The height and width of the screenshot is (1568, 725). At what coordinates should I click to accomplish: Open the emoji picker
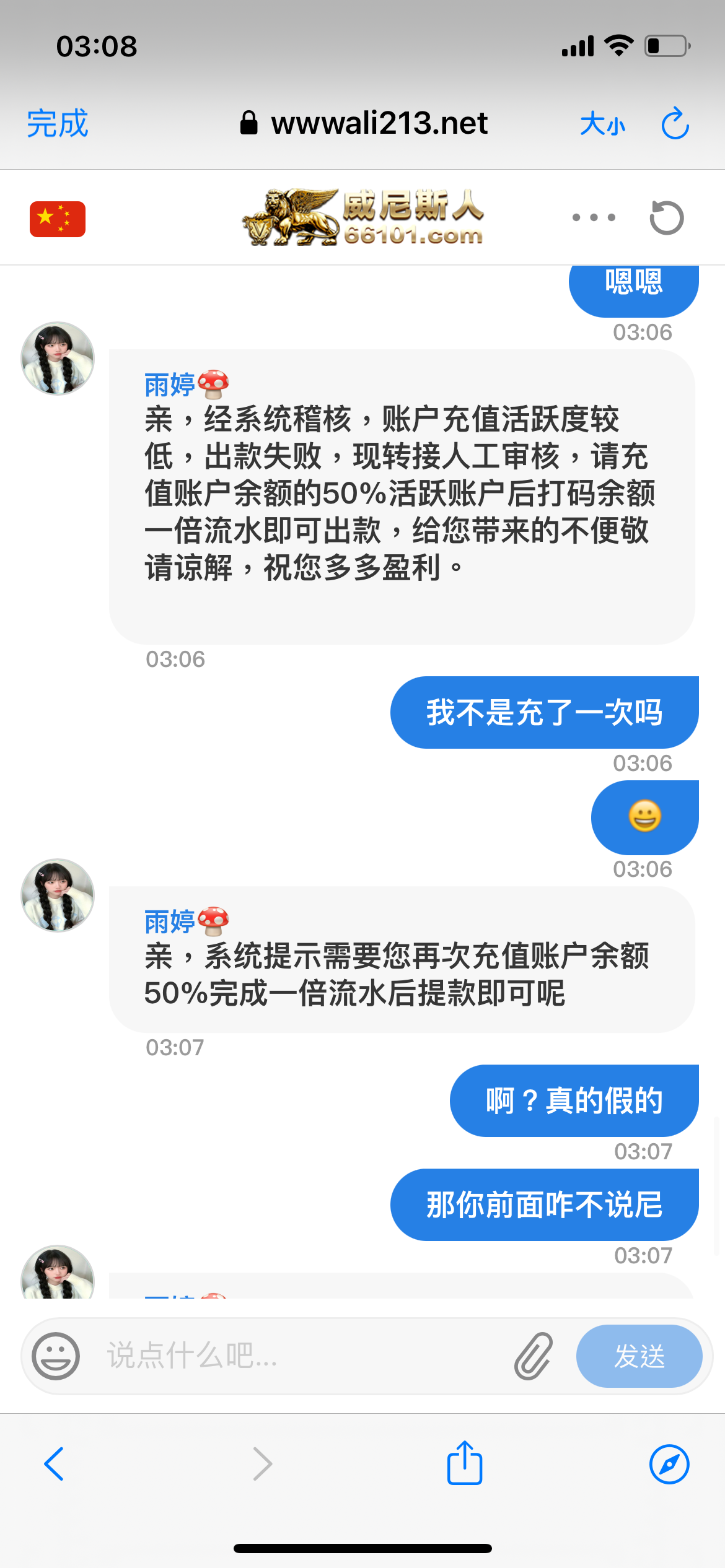(56, 1356)
